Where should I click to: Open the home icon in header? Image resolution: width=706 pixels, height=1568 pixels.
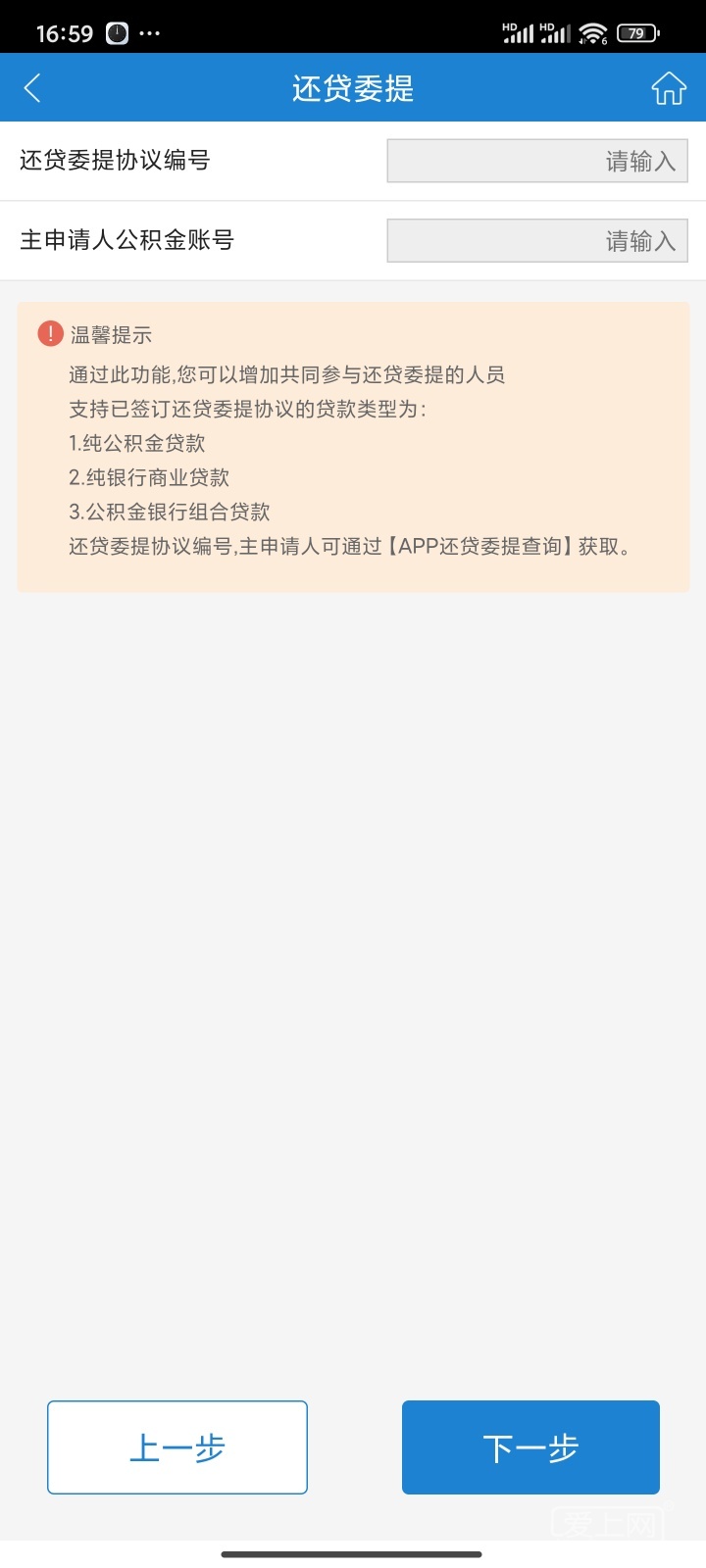point(669,88)
